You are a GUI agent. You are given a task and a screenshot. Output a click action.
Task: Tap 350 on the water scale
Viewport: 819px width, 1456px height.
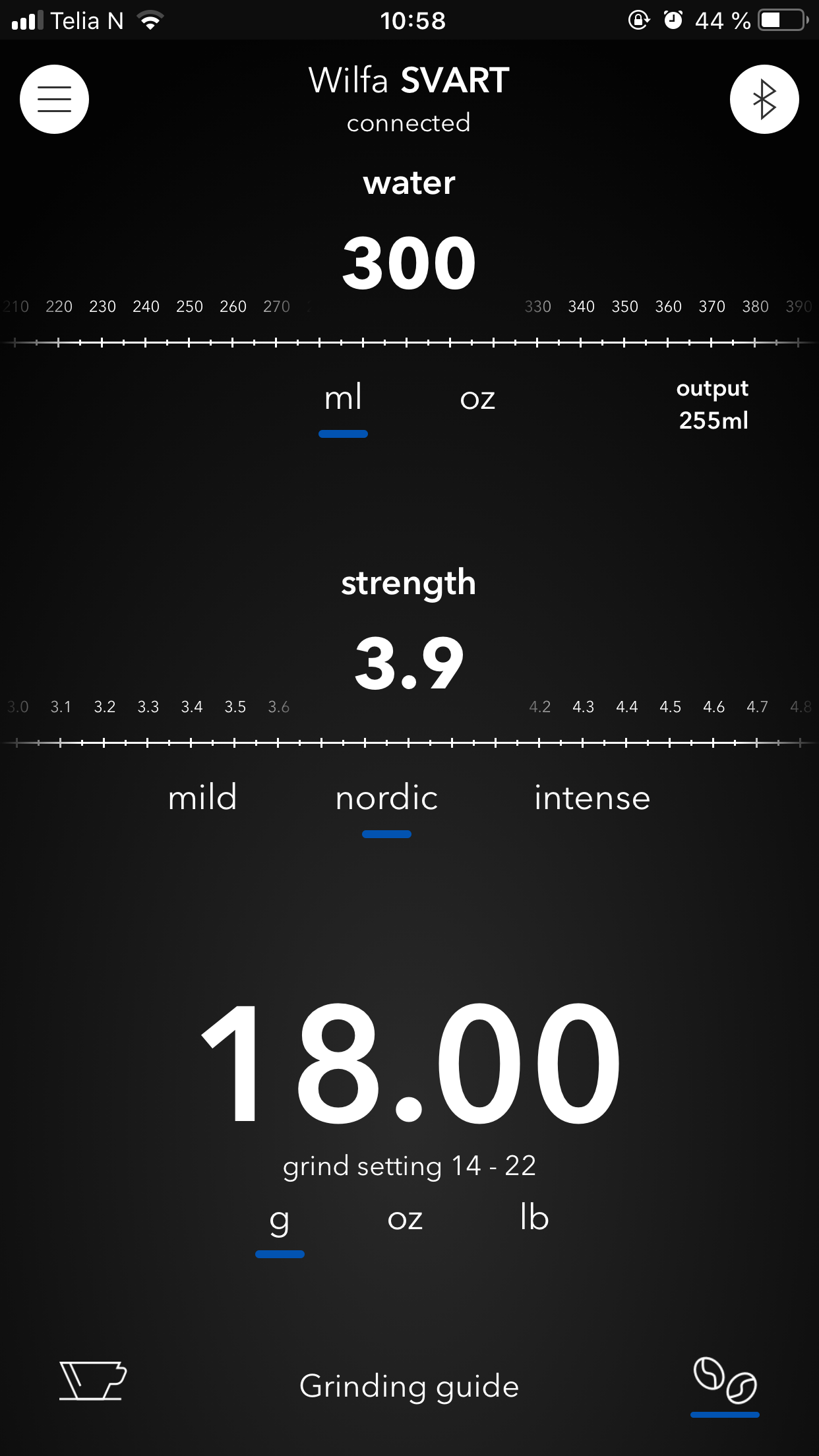pyautogui.click(x=624, y=307)
